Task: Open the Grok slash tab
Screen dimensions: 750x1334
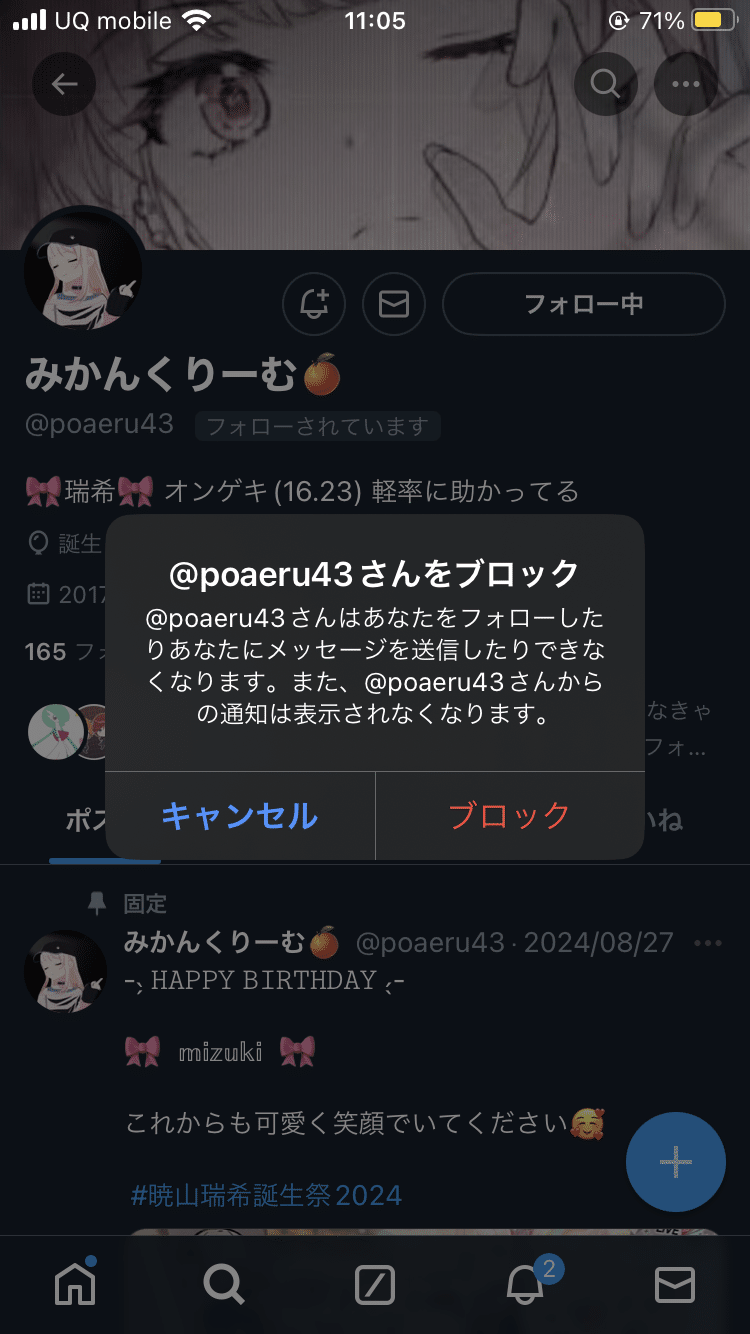Action: click(x=375, y=1284)
